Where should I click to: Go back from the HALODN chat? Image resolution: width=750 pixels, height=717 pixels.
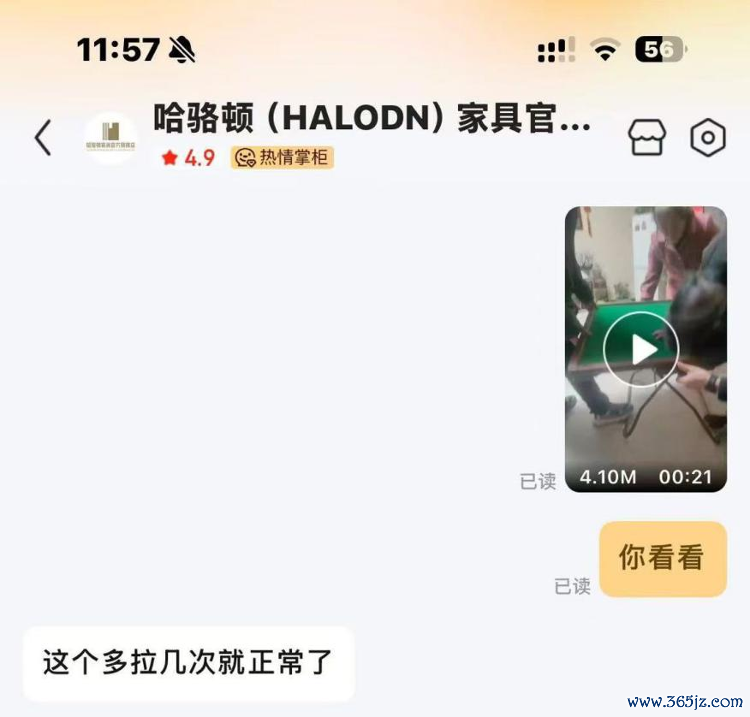(43, 138)
